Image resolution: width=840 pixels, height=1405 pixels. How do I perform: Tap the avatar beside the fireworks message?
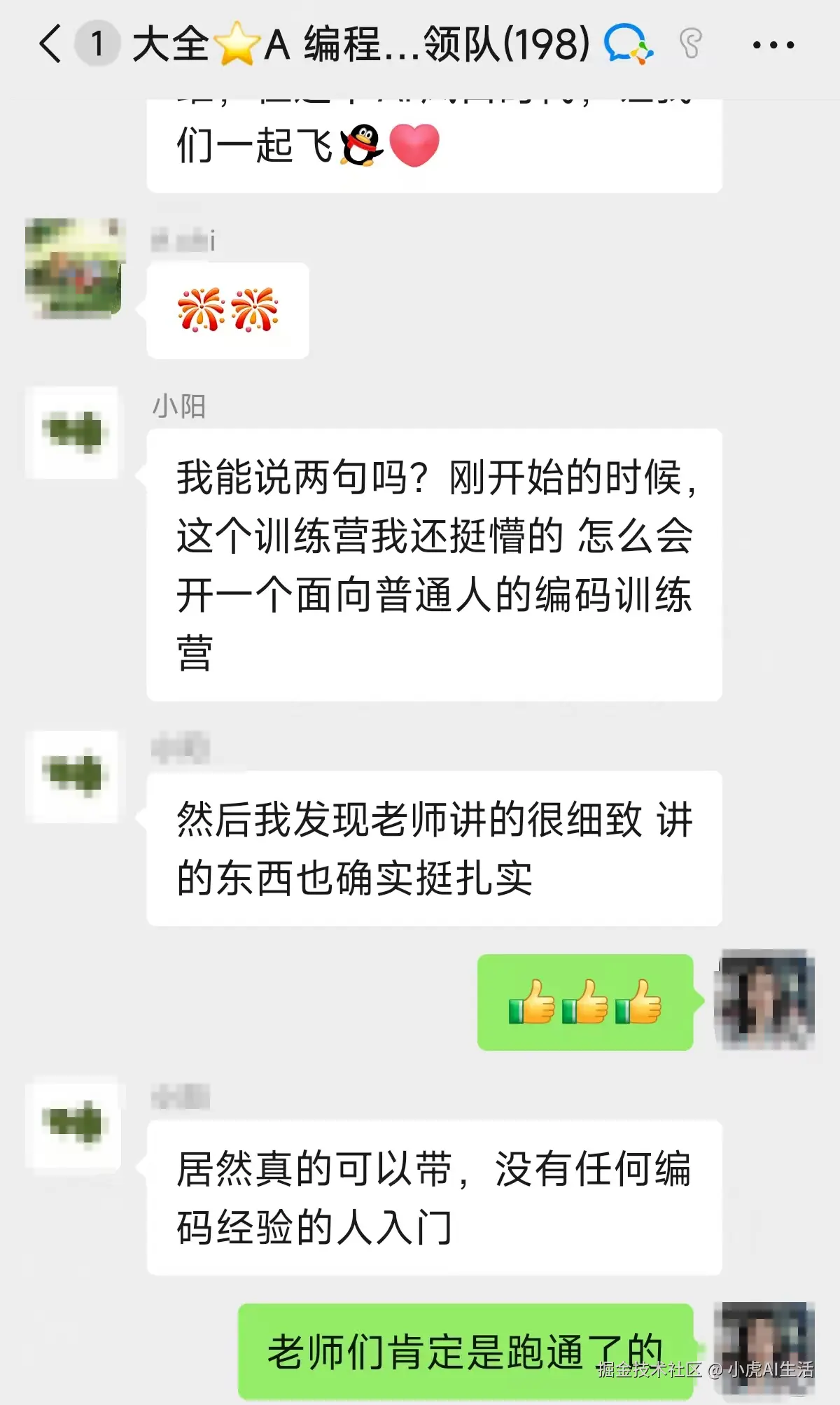click(74, 269)
